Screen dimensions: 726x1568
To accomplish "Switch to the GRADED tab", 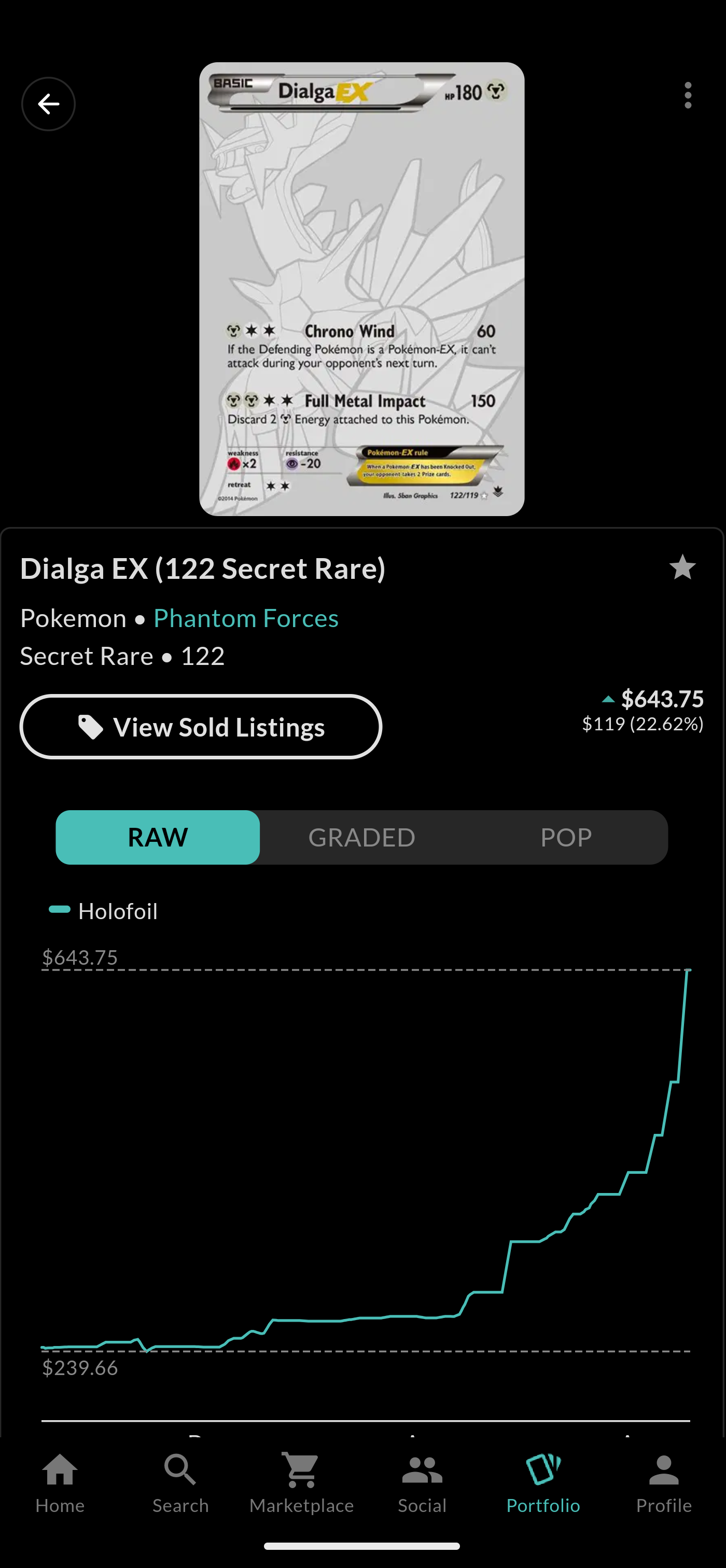I will pyautogui.click(x=361, y=837).
